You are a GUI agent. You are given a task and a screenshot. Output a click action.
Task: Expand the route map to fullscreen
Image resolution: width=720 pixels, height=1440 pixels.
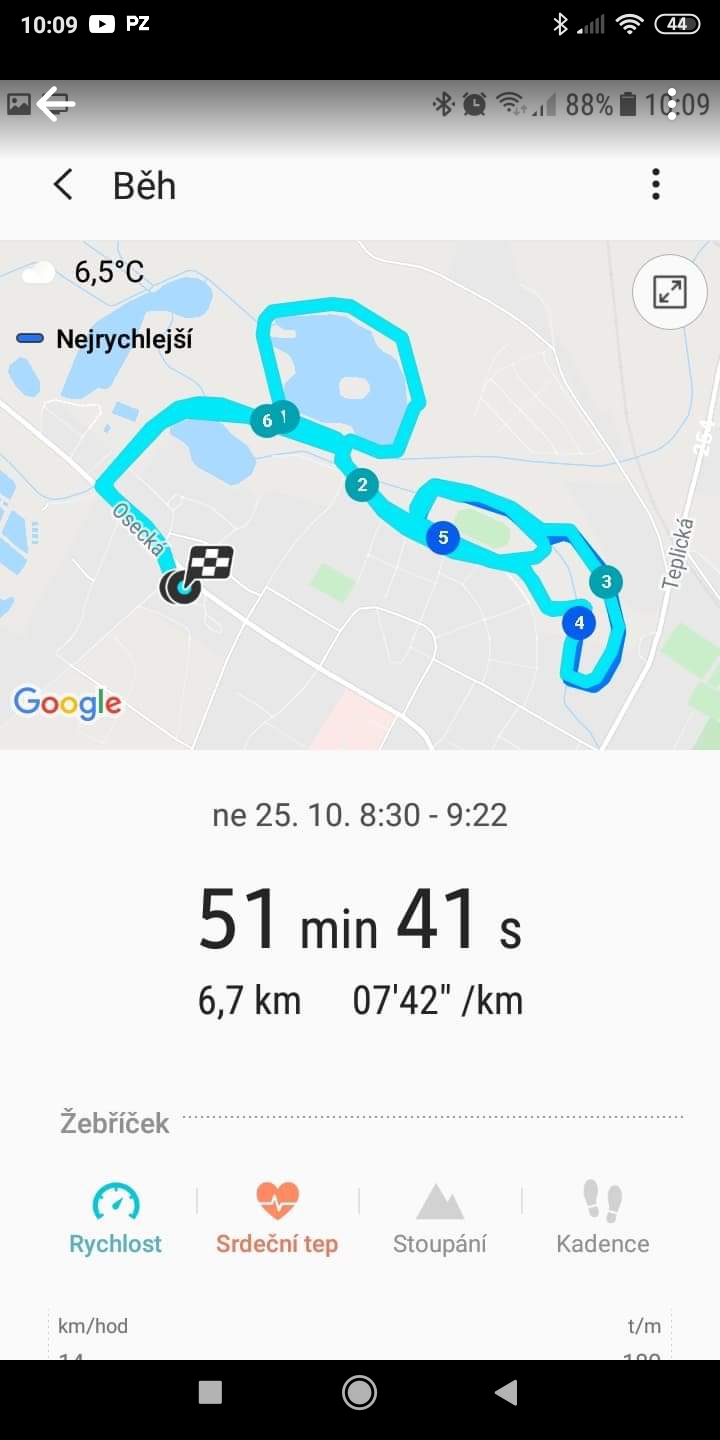[669, 292]
